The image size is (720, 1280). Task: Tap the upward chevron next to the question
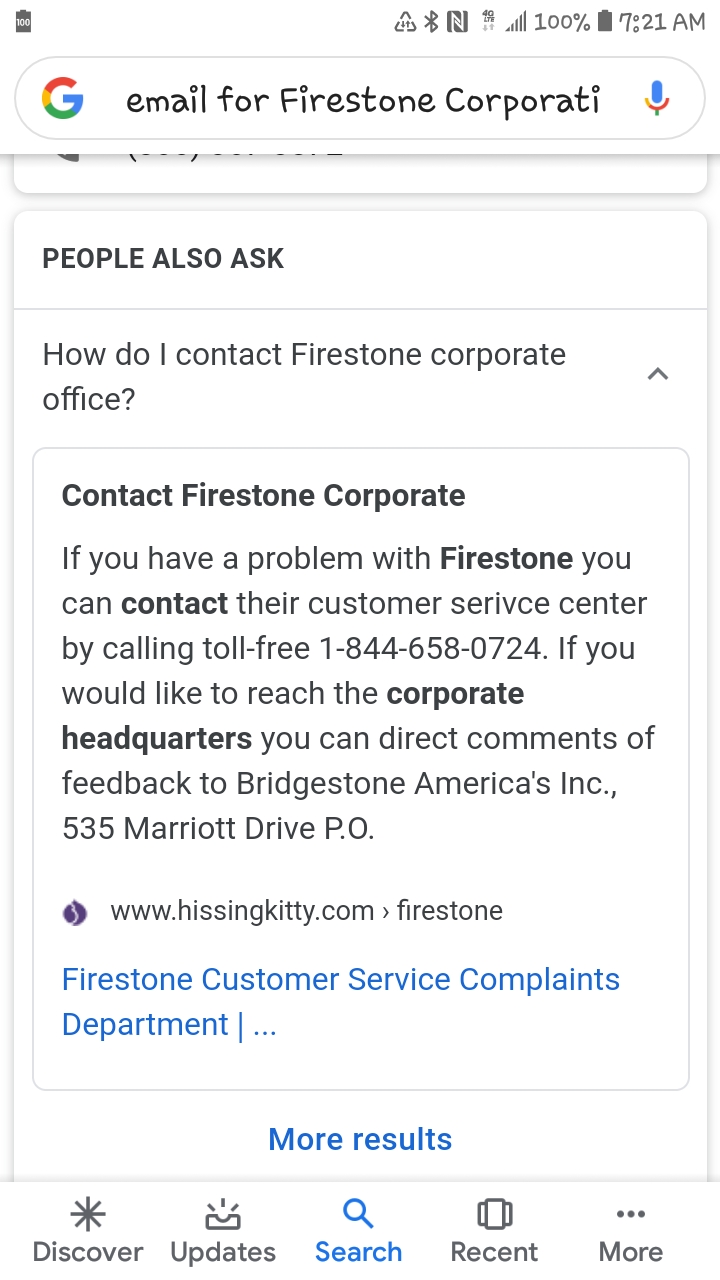[658, 373]
